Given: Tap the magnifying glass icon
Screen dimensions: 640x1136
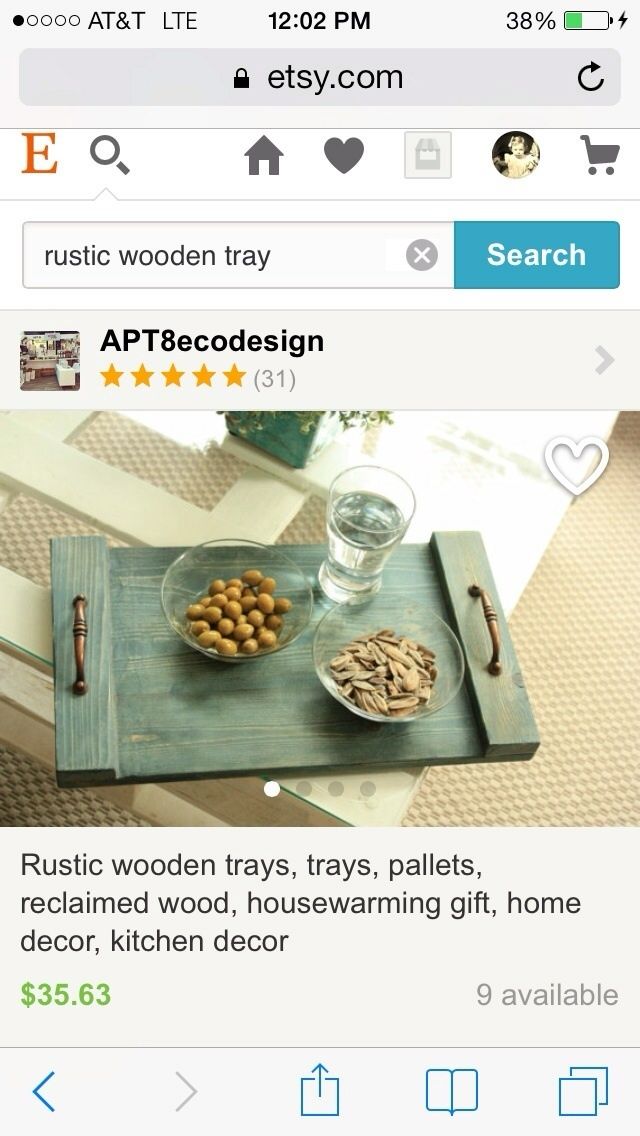Looking at the screenshot, I should tap(108, 156).
